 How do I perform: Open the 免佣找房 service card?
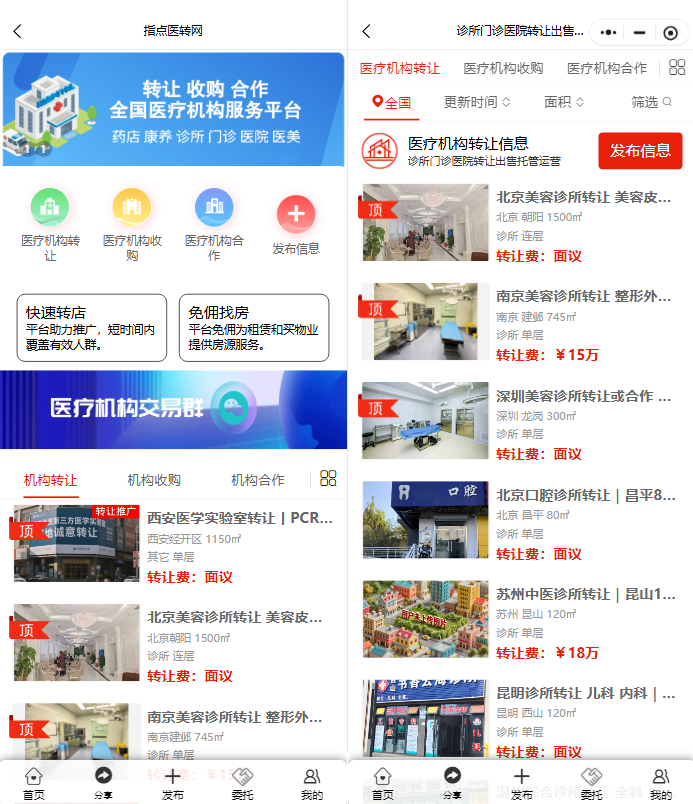coord(254,328)
